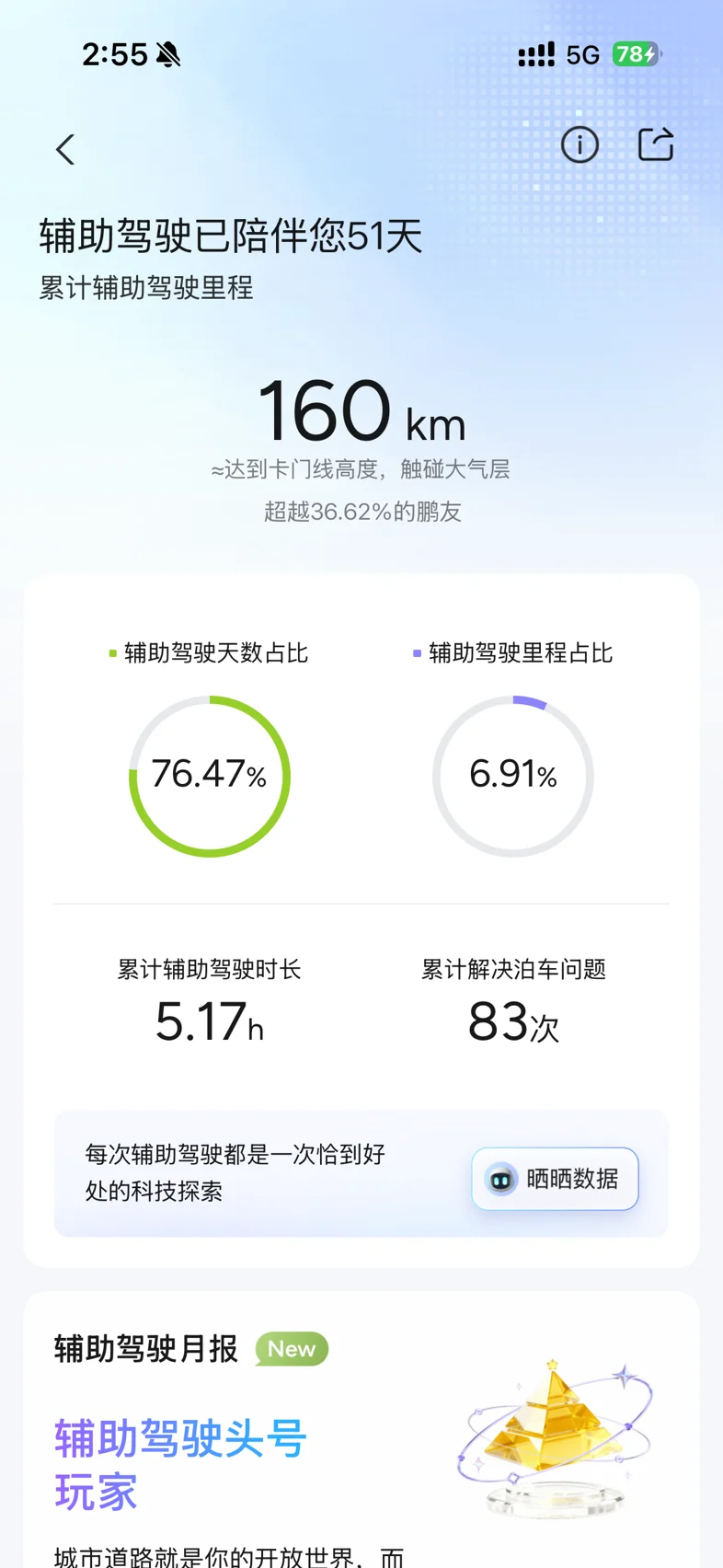Go back using the top-left arrow
This screenshot has height=1568, width=723.
coord(65,149)
